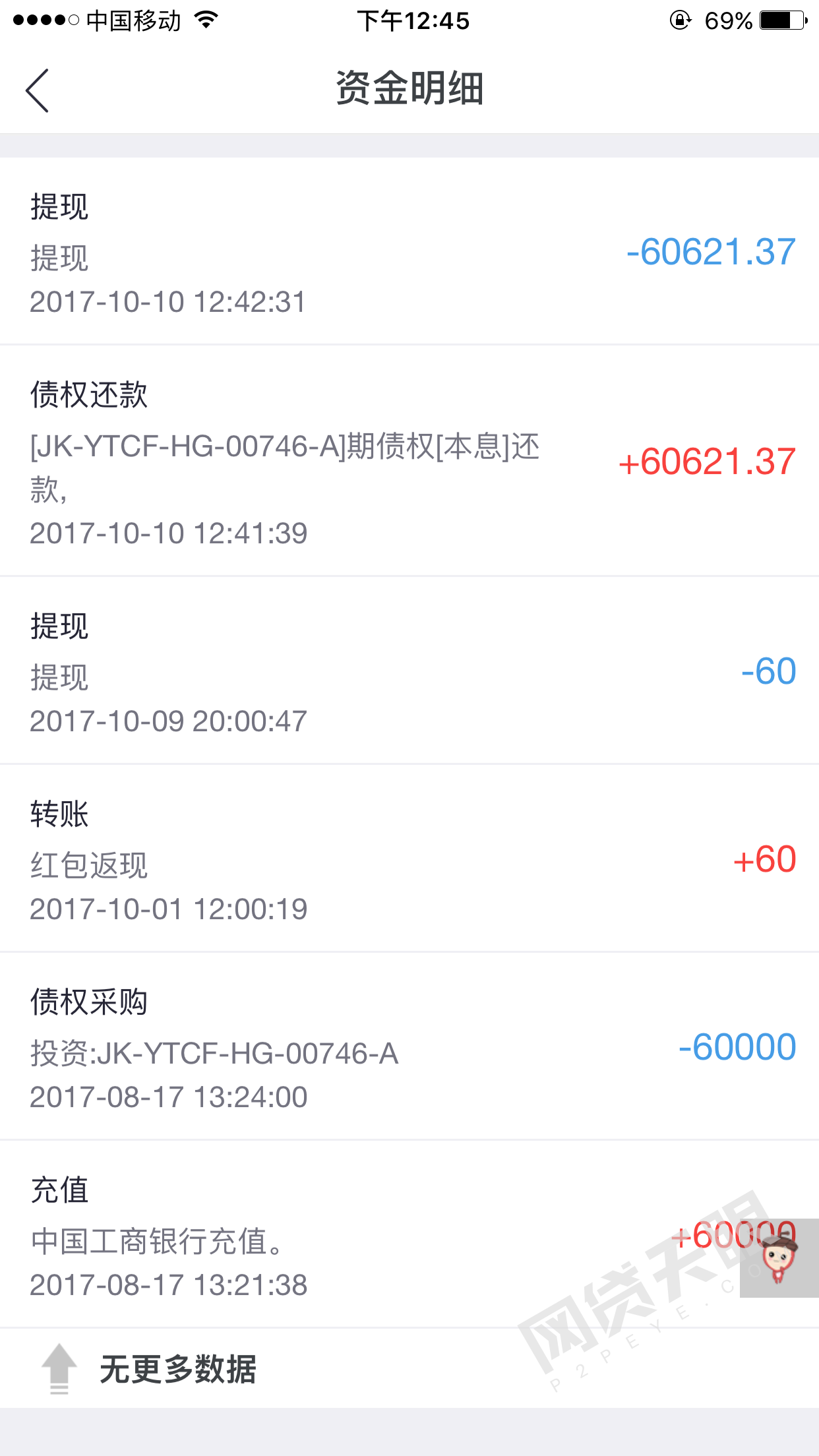Screen dimensions: 819x1456
Task: Open the 2017-10-10 12:42:31 提现 record
Action: [409, 251]
